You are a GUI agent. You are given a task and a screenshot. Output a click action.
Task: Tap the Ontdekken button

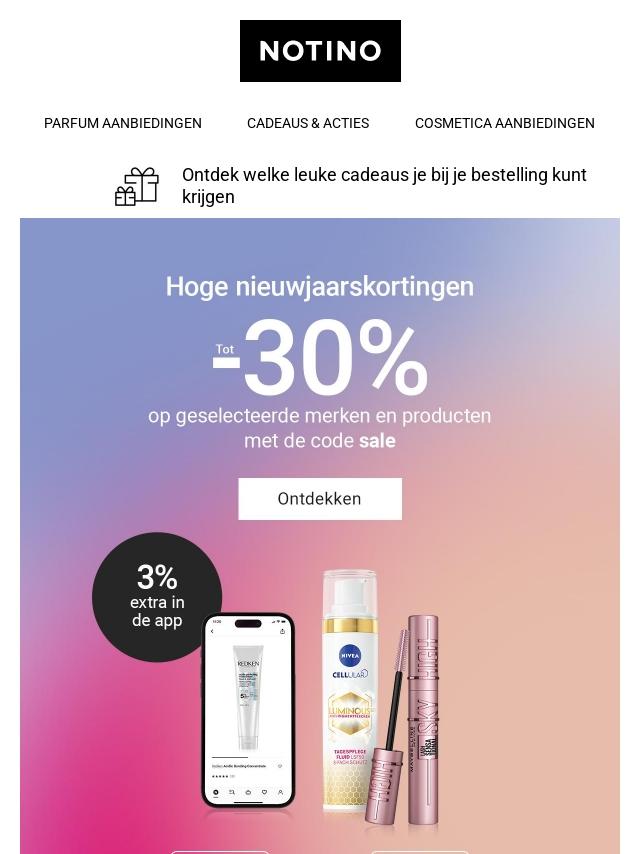[x=320, y=499]
